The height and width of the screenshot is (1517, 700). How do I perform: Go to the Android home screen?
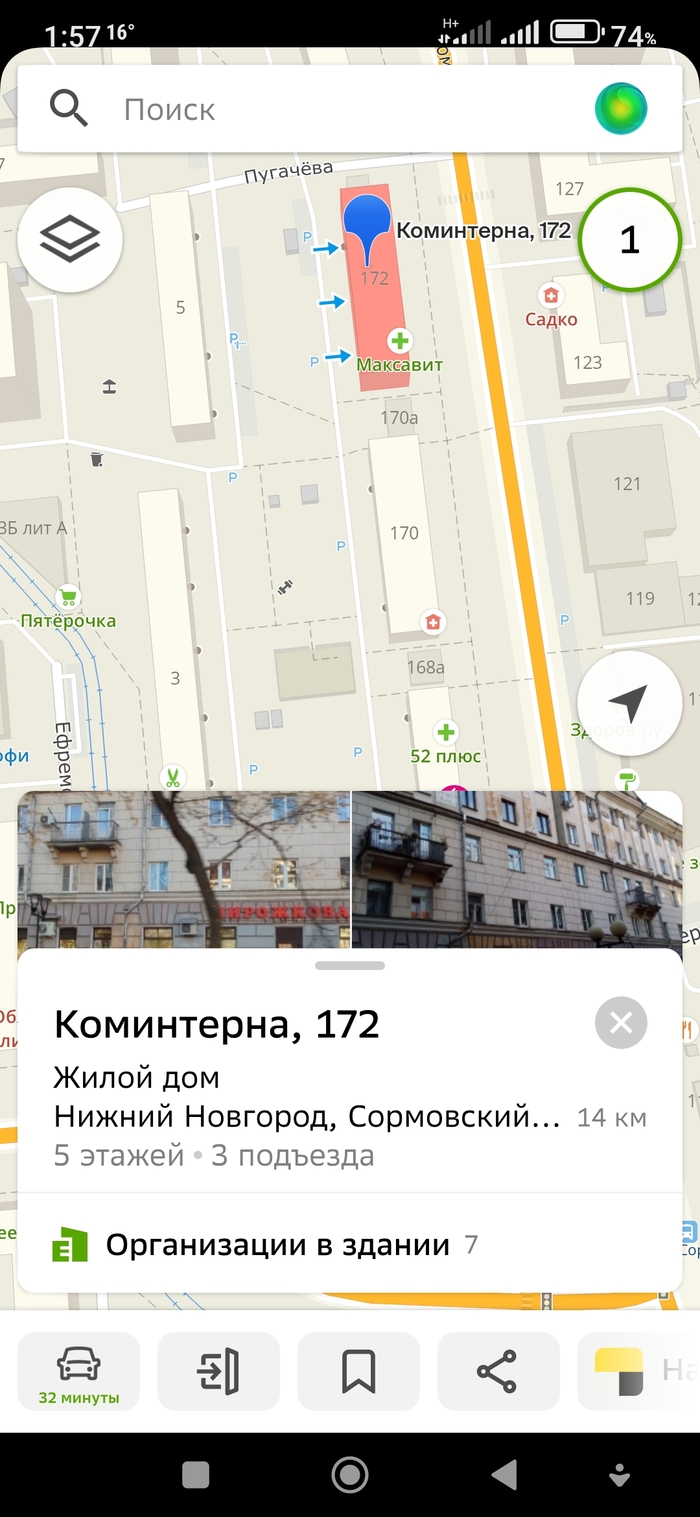click(350, 1475)
